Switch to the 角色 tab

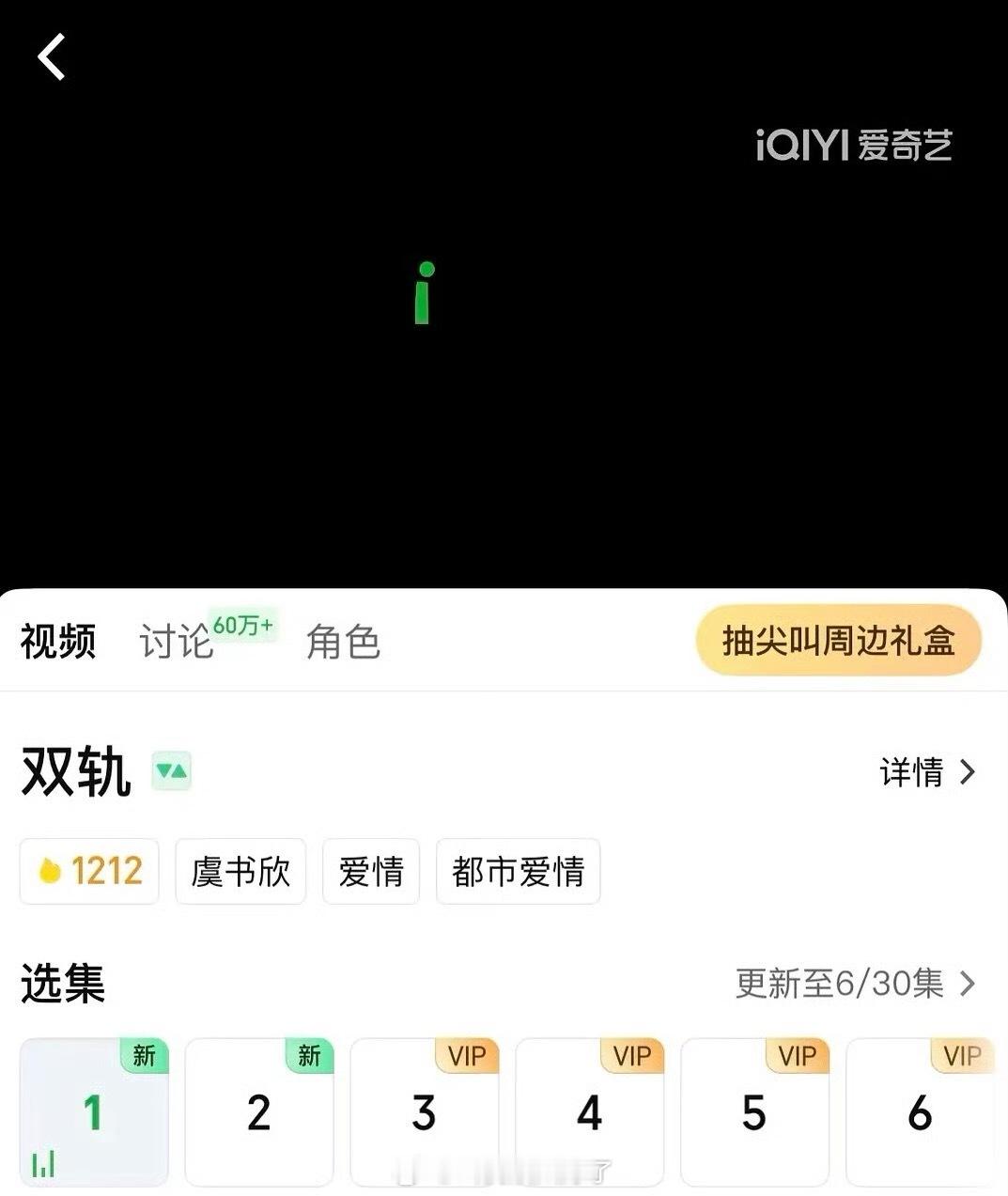pyautogui.click(x=342, y=642)
